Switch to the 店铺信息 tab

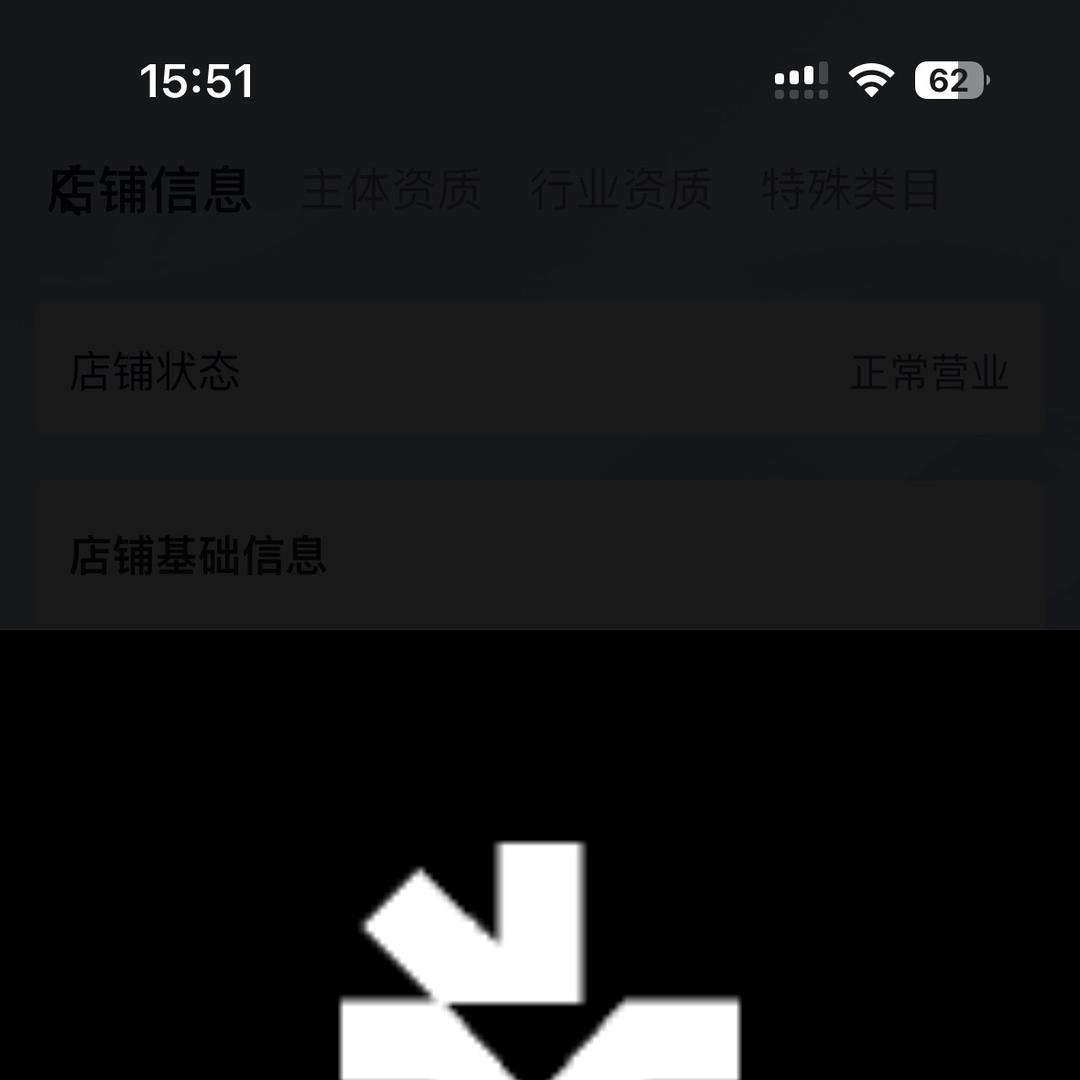pos(150,190)
